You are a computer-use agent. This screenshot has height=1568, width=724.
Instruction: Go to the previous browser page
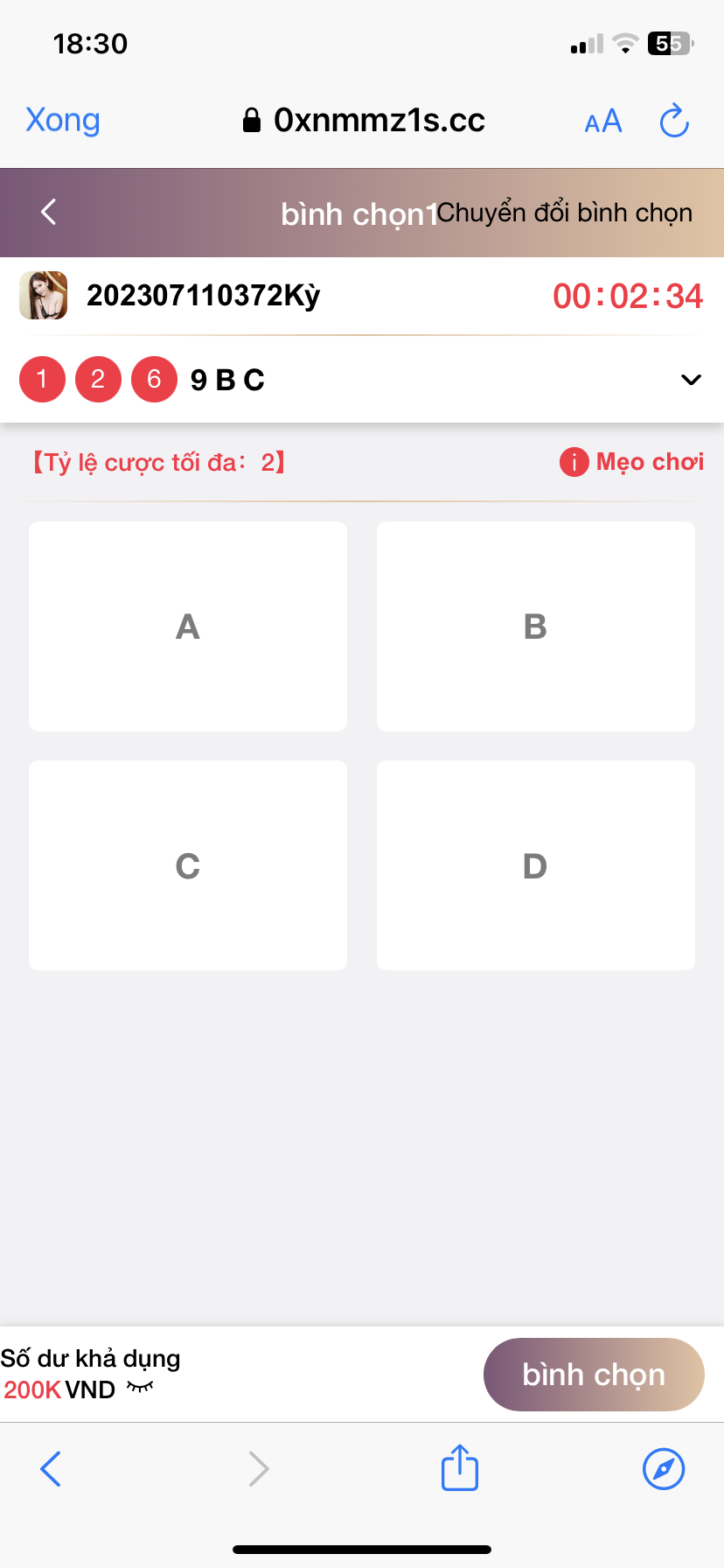click(x=51, y=1469)
